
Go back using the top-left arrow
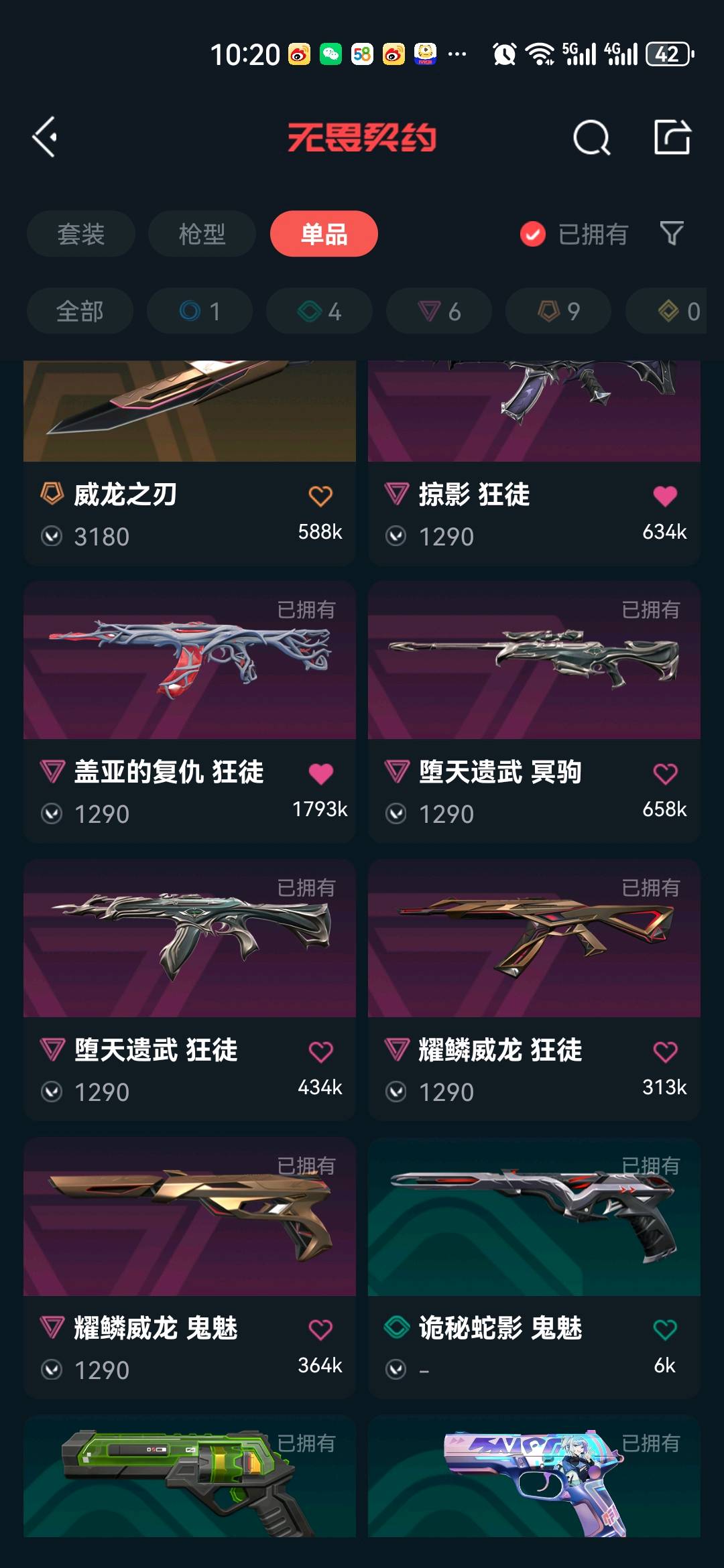click(45, 137)
